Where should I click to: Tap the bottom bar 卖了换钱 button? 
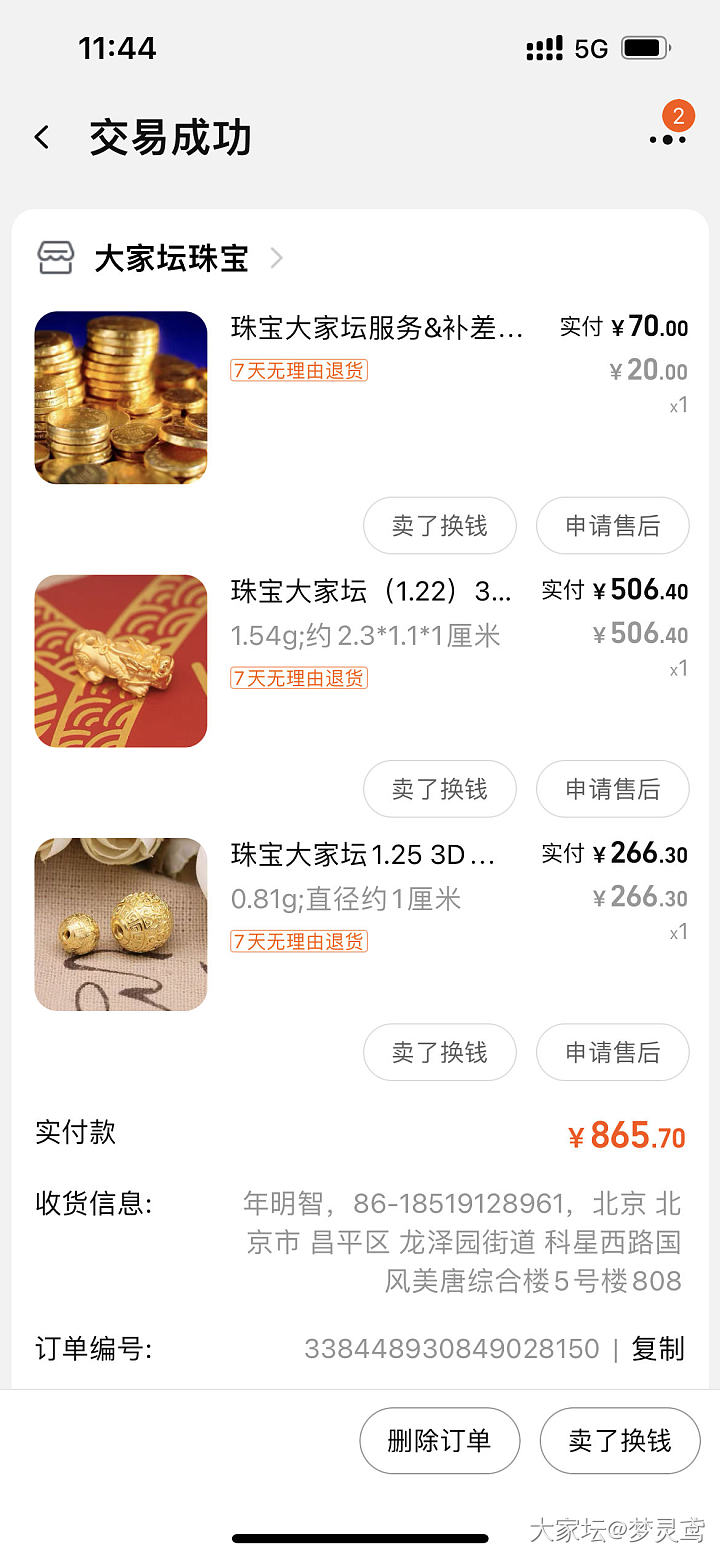(619, 1441)
